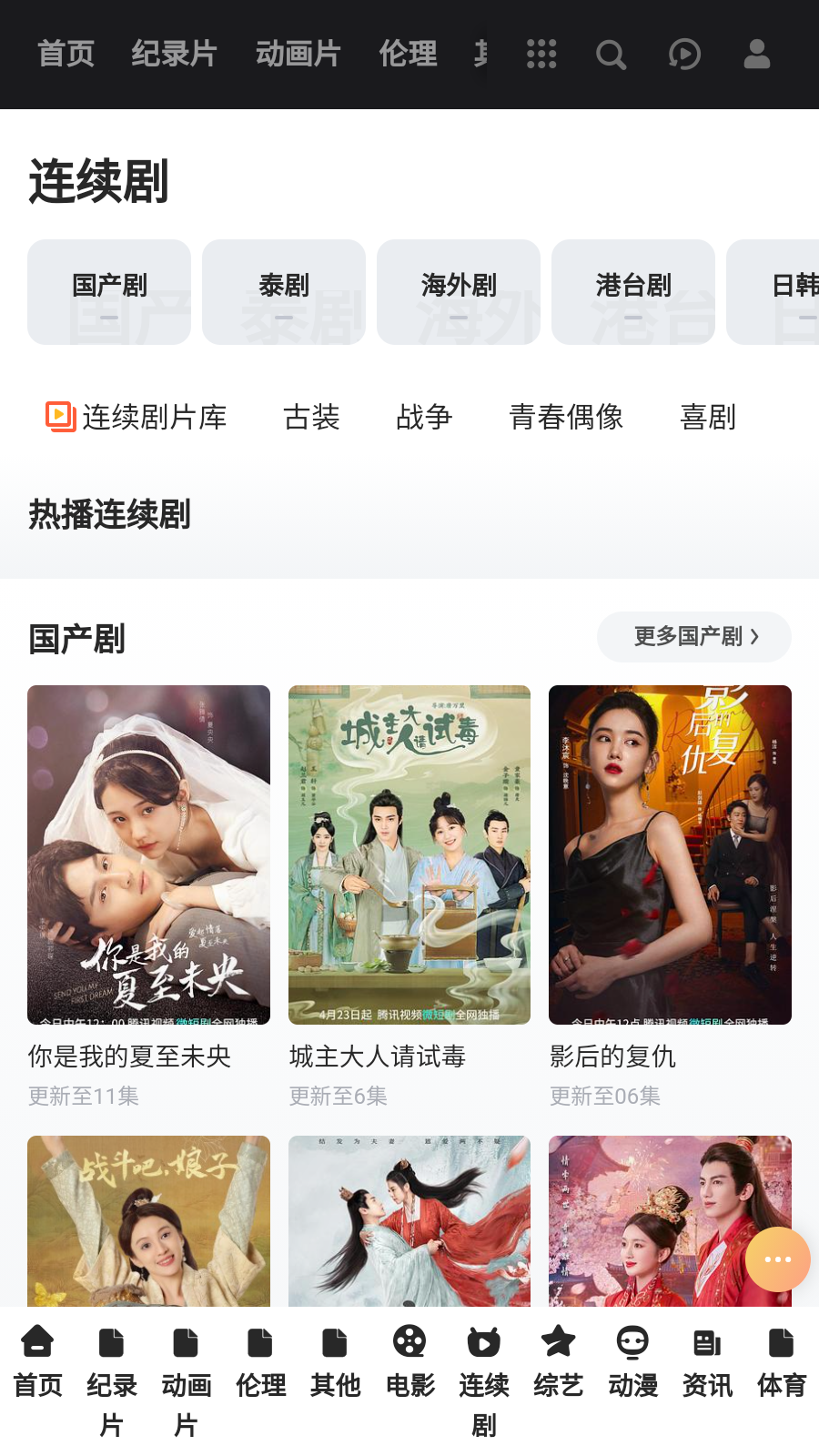Tap 更多国产剧 to see more dramas

[694, 637]
